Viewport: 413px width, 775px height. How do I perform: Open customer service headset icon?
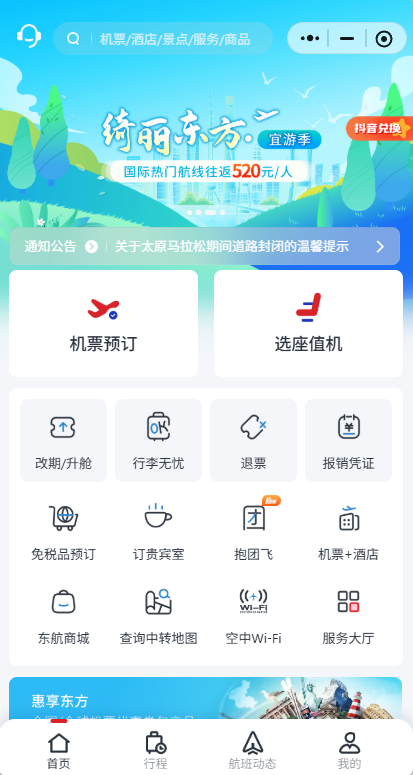29,36
